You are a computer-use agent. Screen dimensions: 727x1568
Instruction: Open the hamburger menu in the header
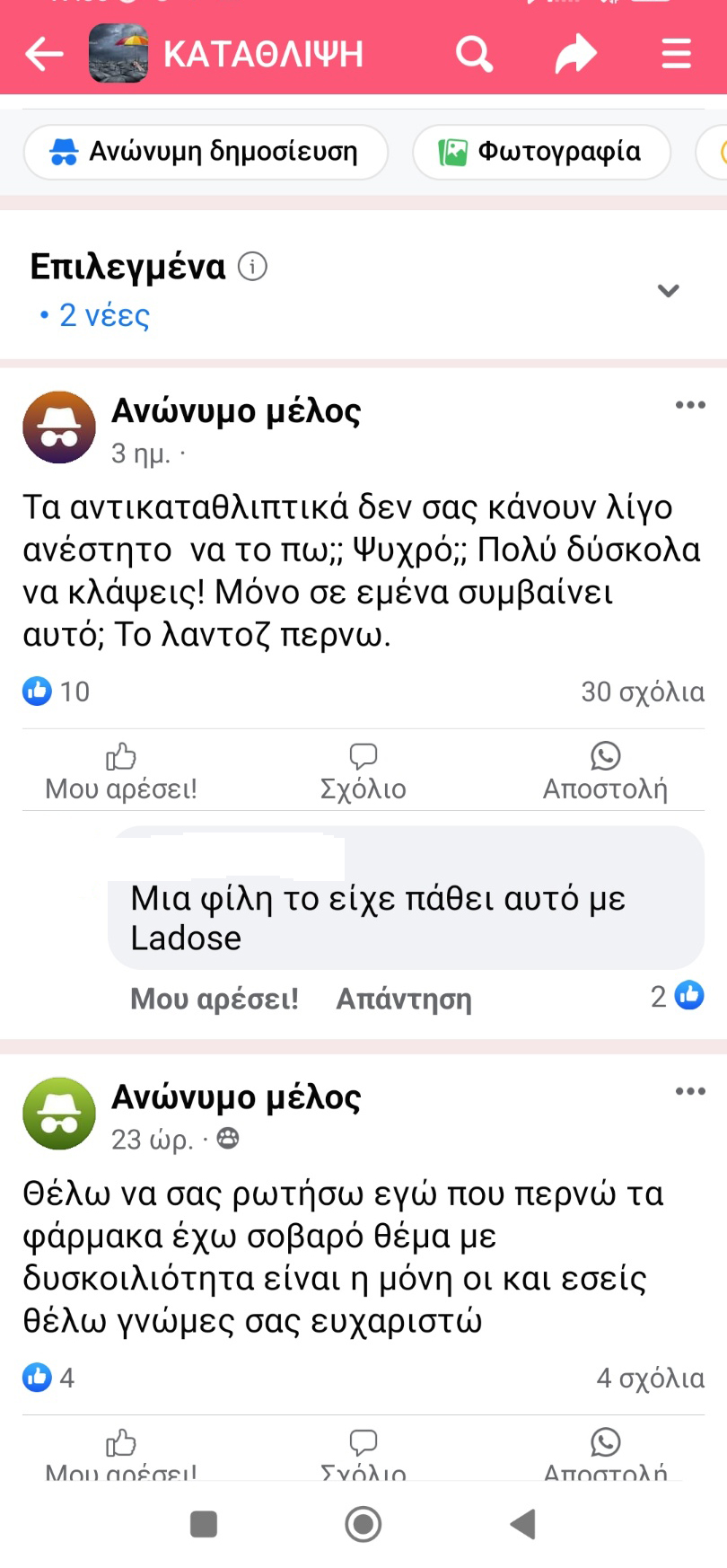click(676, 54)
